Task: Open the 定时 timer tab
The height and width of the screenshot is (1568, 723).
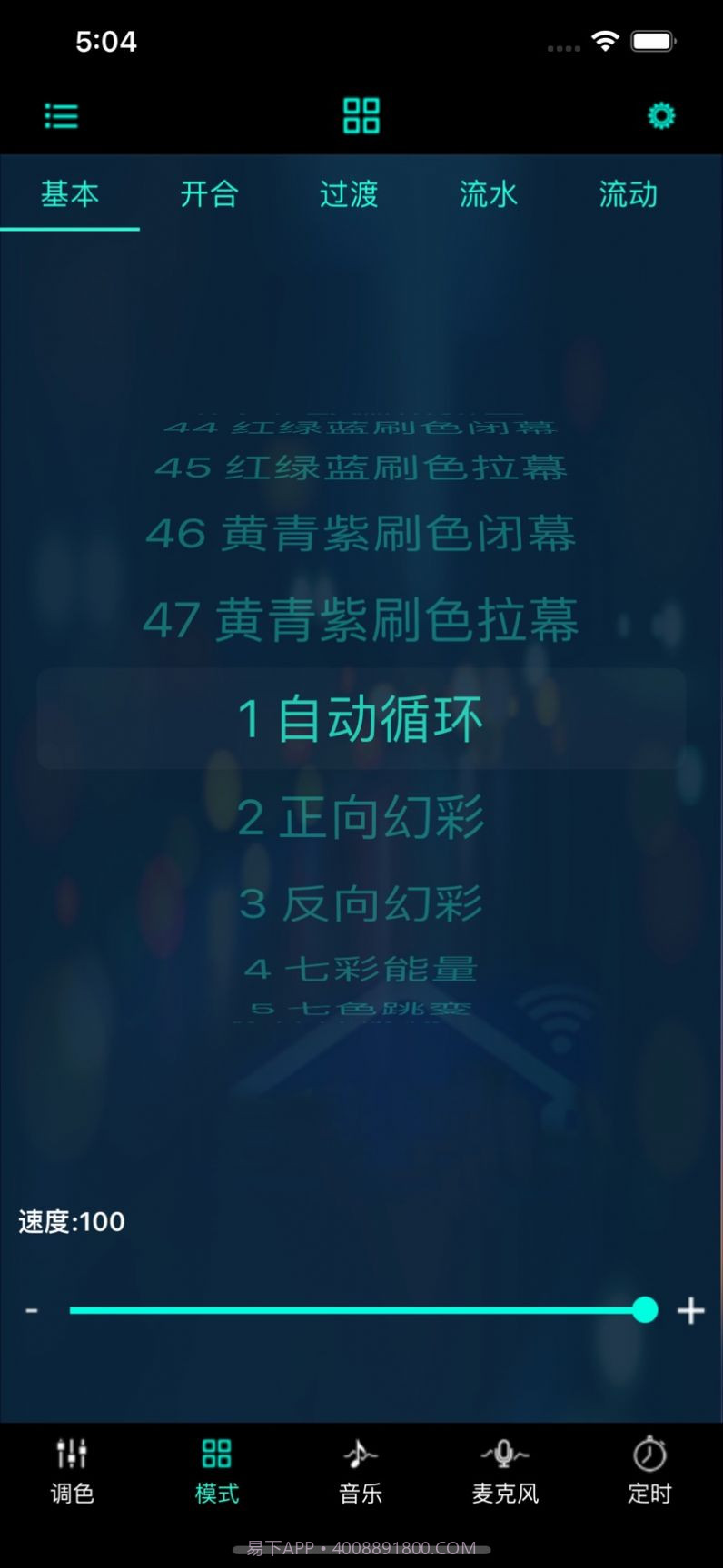Action: pyautogui.click(x=649, y=1473)
